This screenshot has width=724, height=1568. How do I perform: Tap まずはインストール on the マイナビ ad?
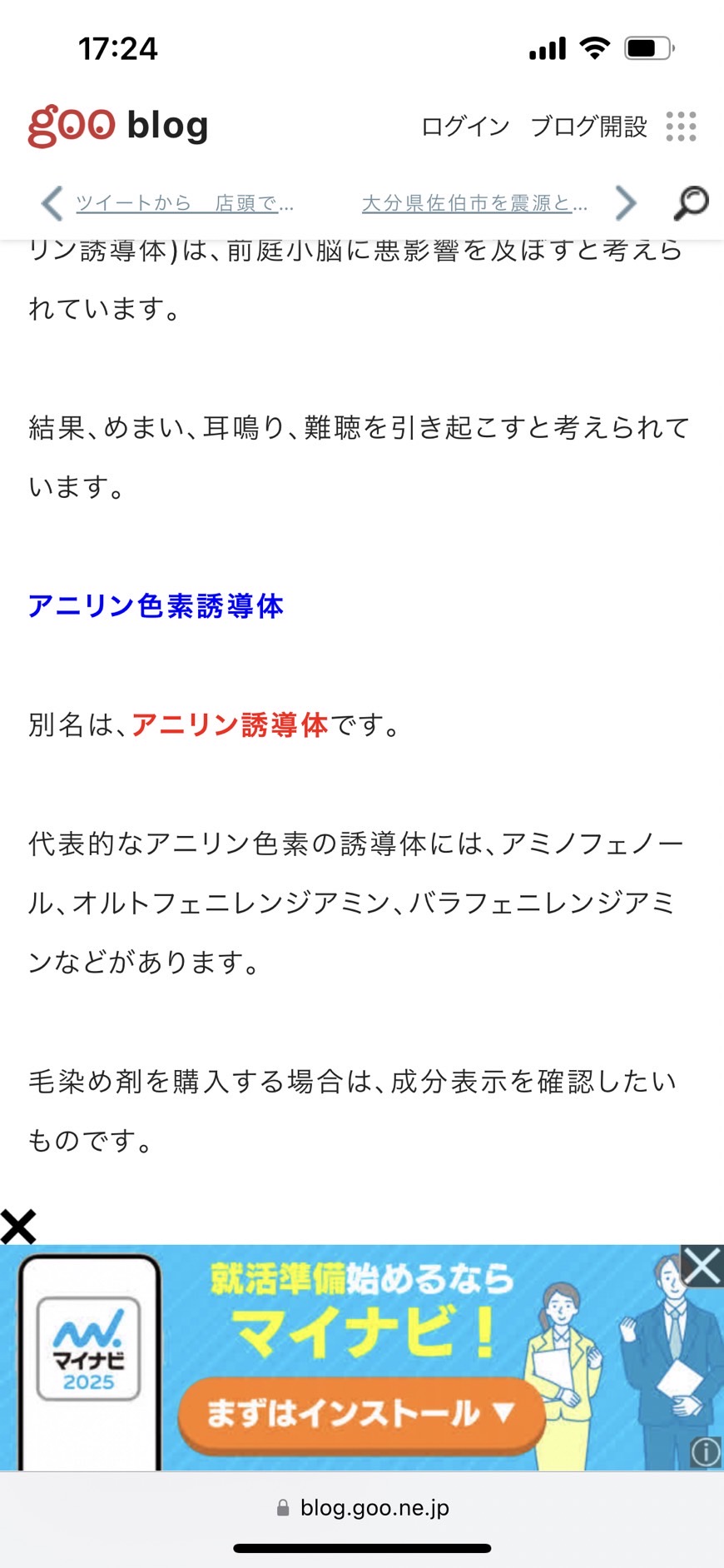tap(361, 1413)
